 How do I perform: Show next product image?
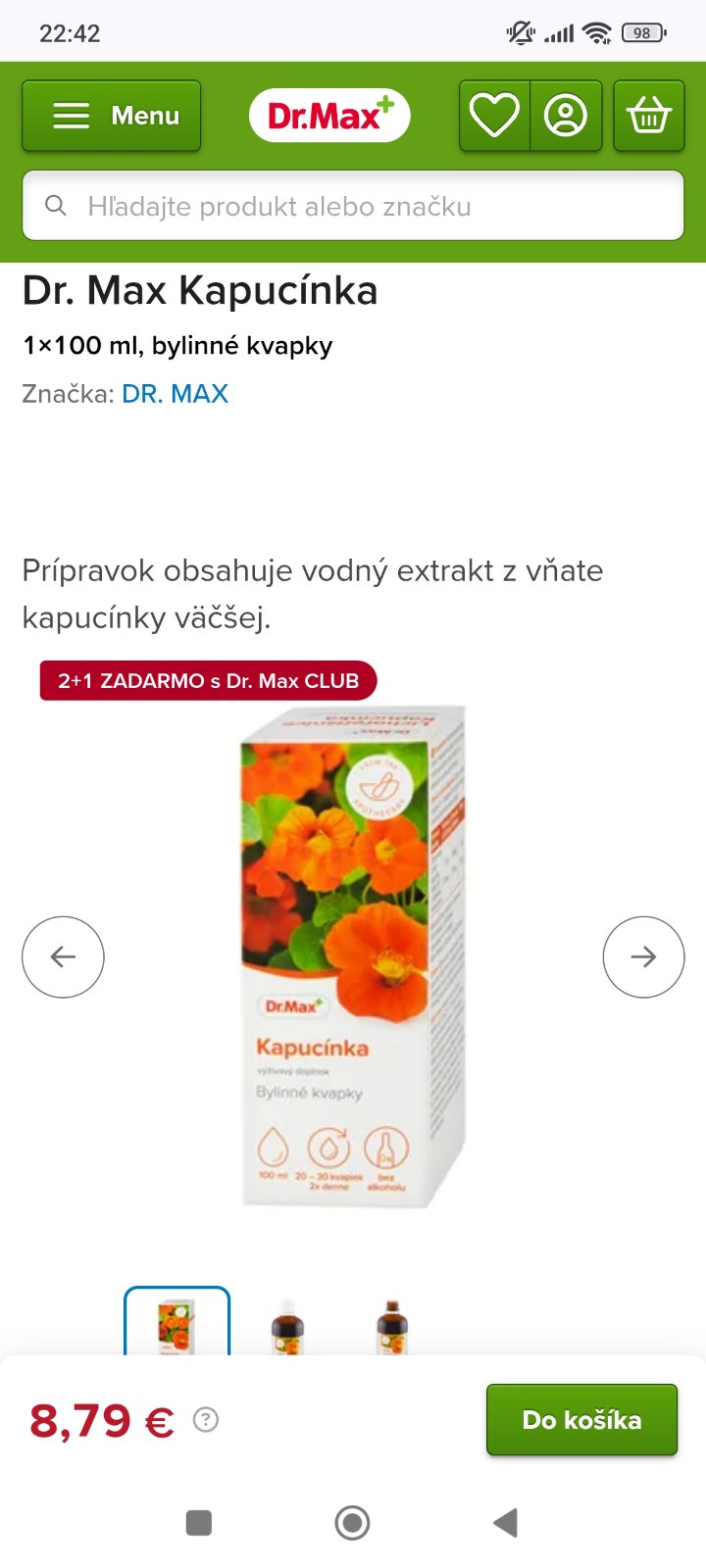pyautogui.click(x=643, y=956)
